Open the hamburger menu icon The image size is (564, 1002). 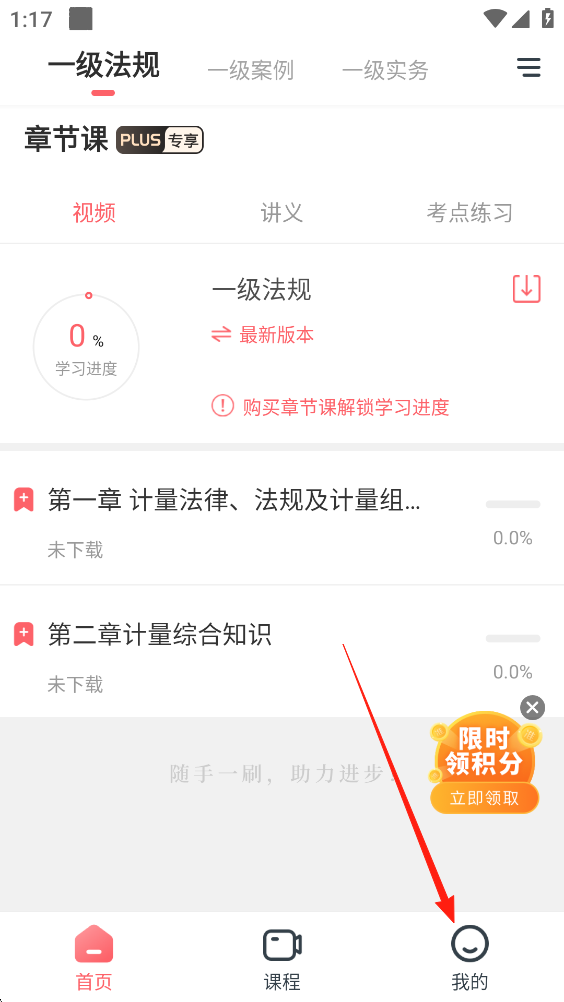point(528,68)
